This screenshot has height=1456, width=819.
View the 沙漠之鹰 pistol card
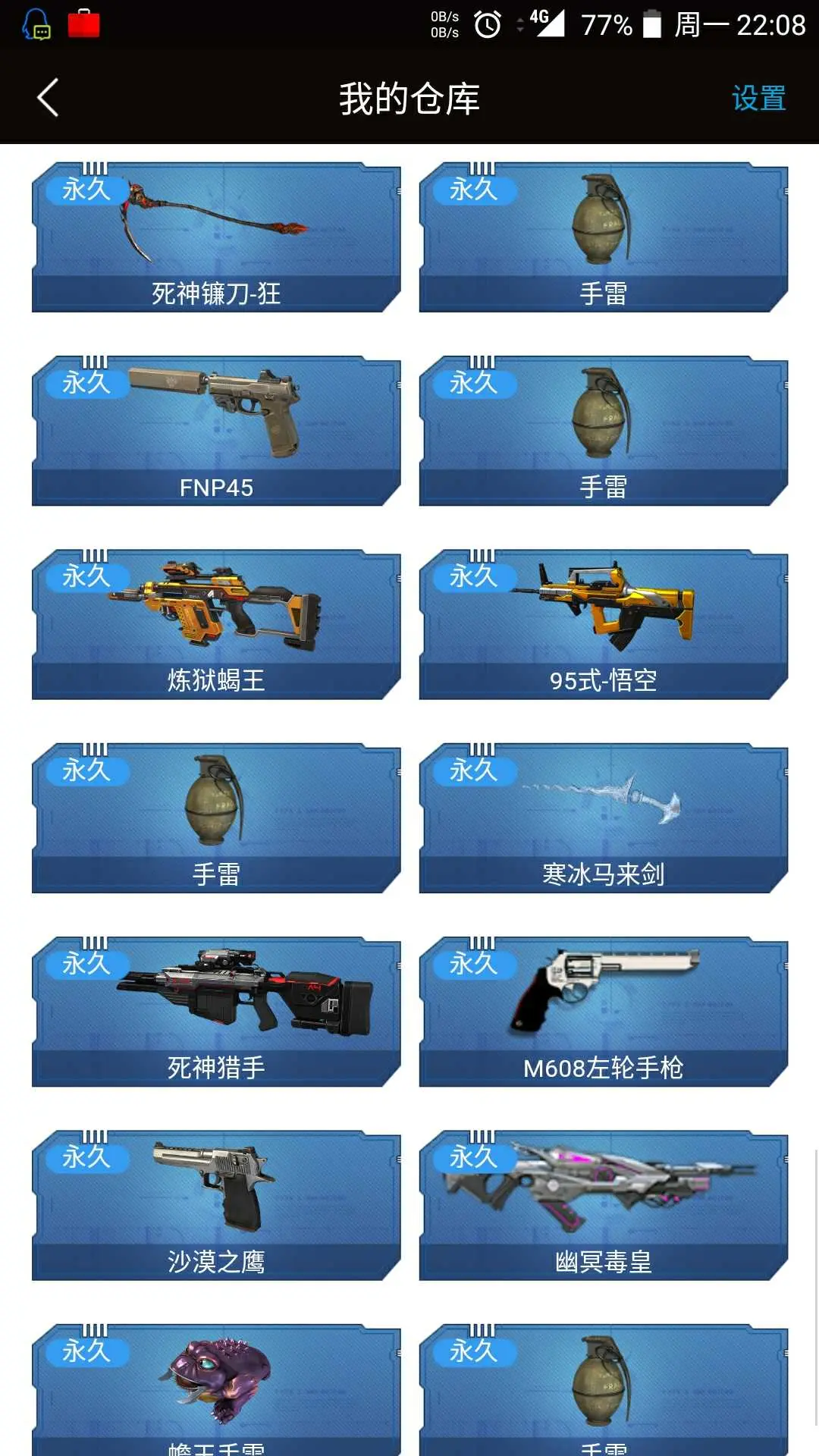coord(216,1204)
